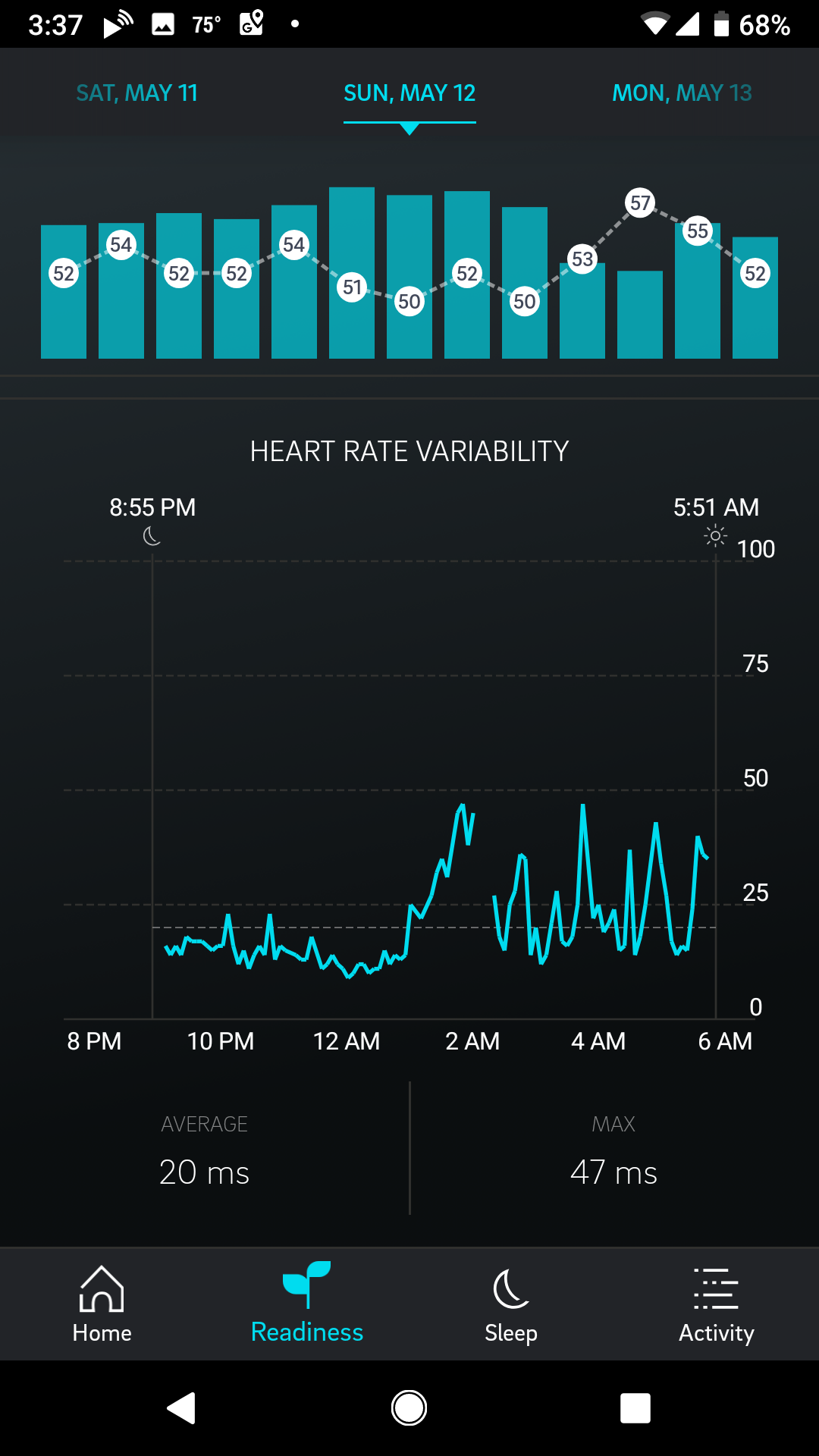This screenshot has height=1456, width=819.
Task: Open the Activity tab
Action: [x=716, y=1304]
